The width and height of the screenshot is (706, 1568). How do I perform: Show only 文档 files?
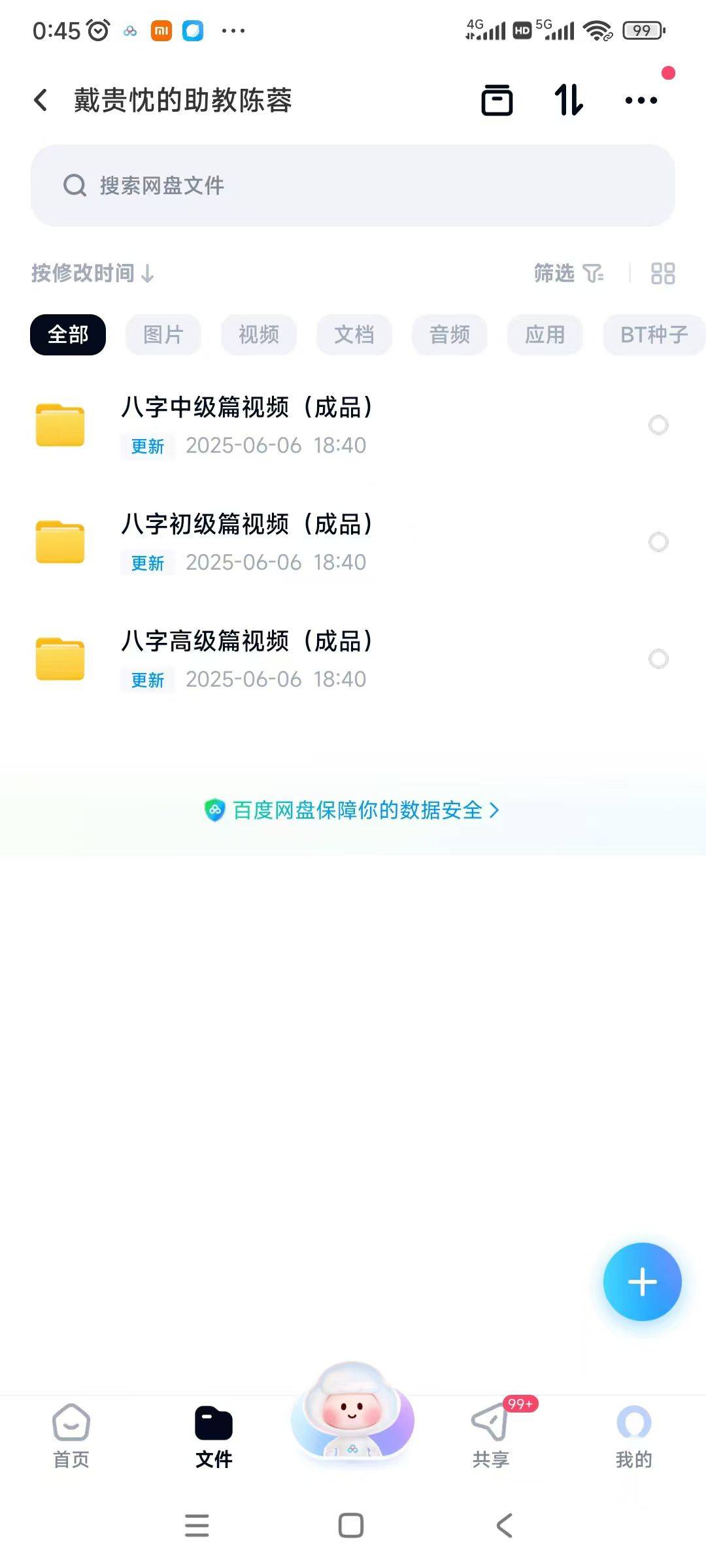tap(354, 335)
